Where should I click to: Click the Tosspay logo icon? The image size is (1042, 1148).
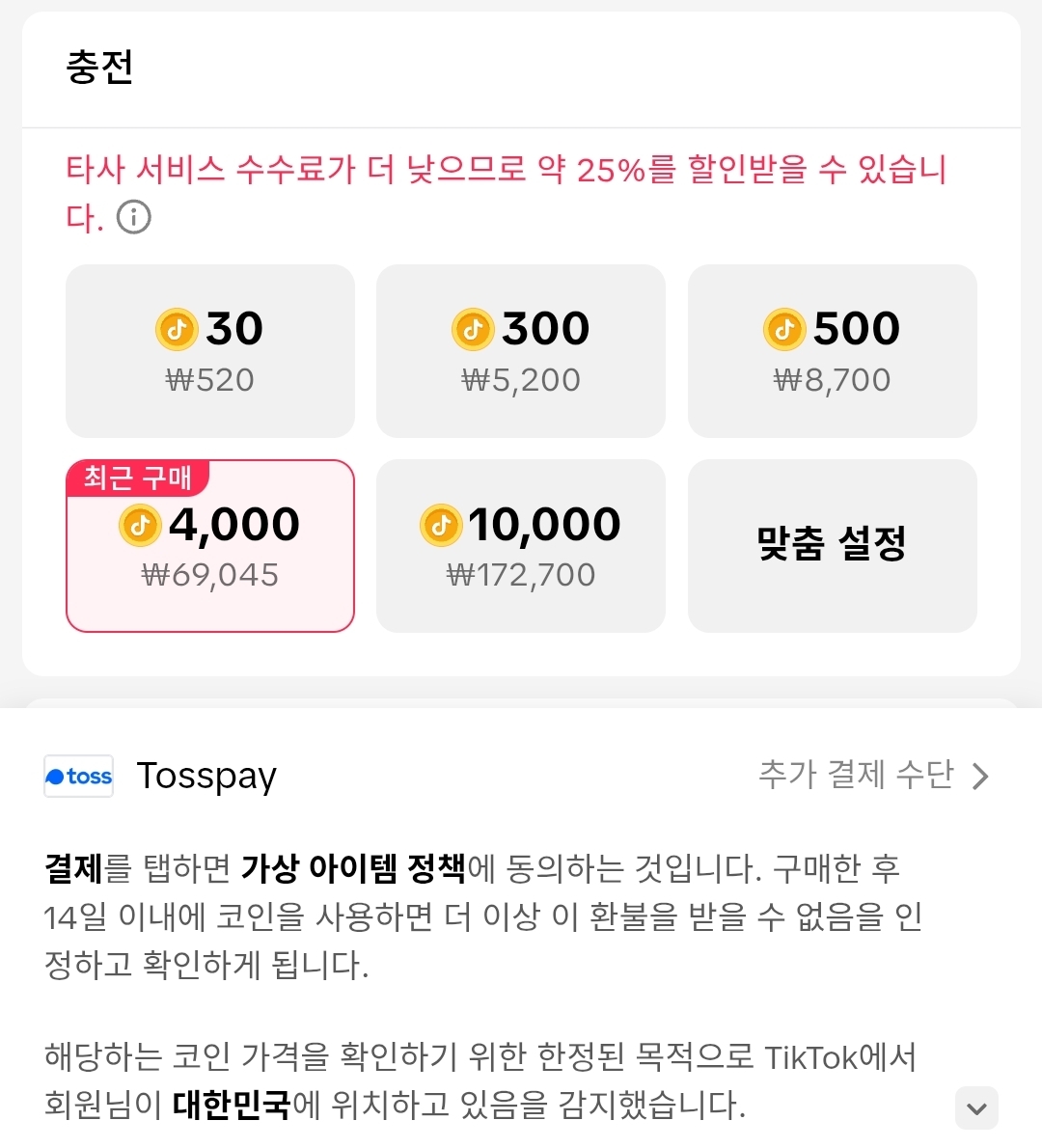(x=78, y=777)
